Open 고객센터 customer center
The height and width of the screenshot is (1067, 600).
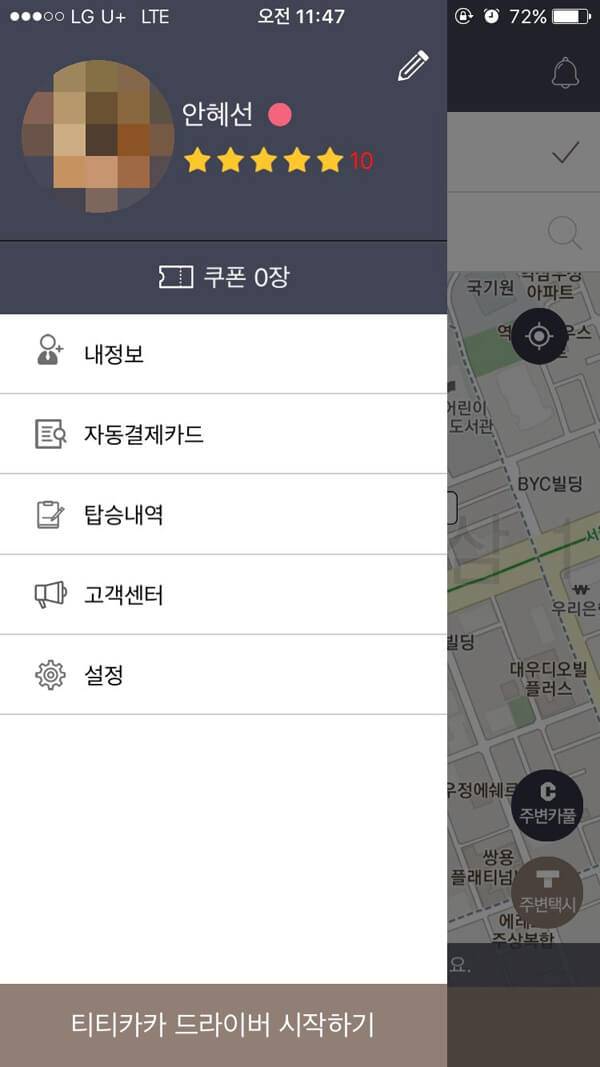[x=223, y=595]
